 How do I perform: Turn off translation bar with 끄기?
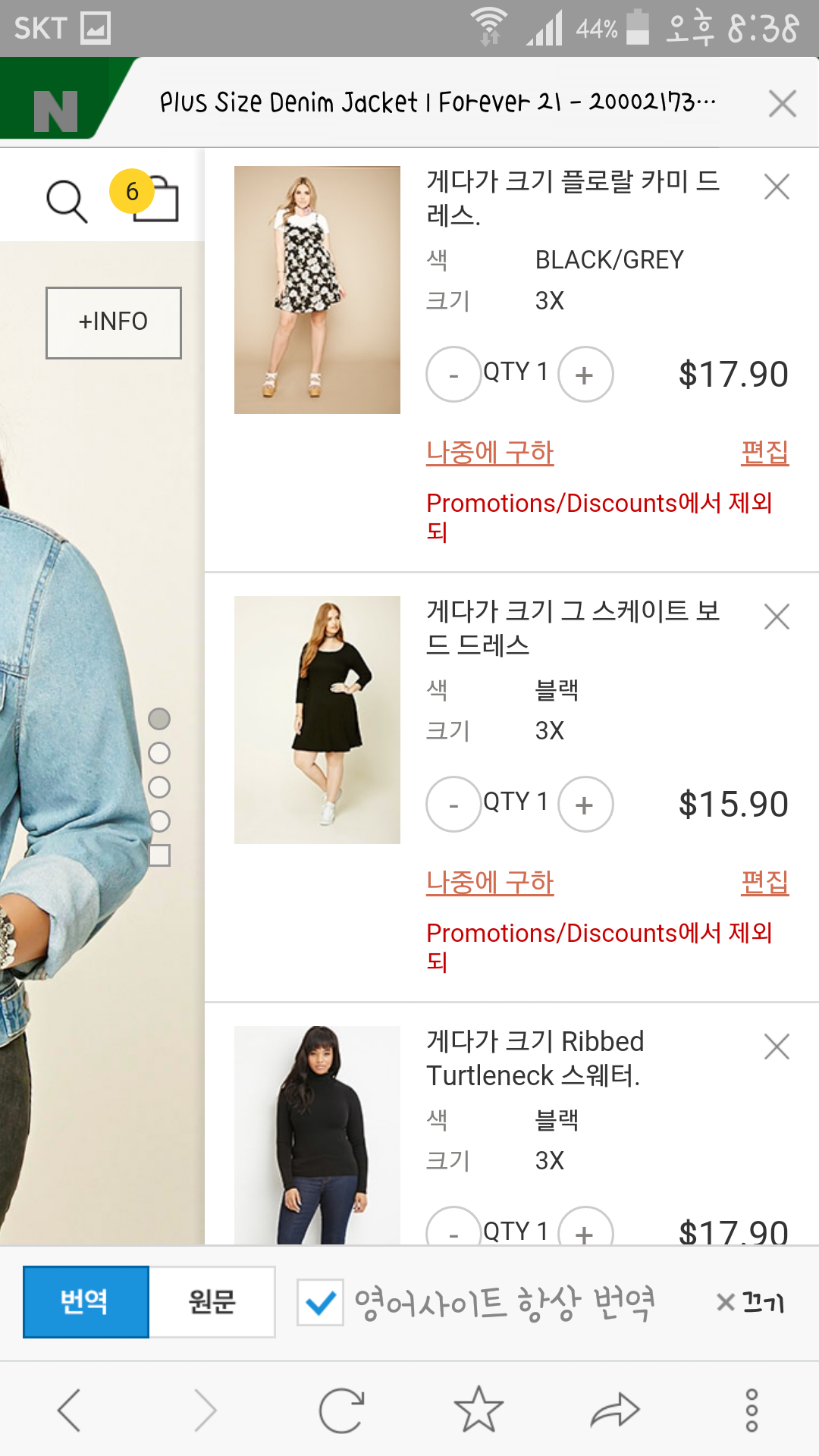pos(751,1302)
